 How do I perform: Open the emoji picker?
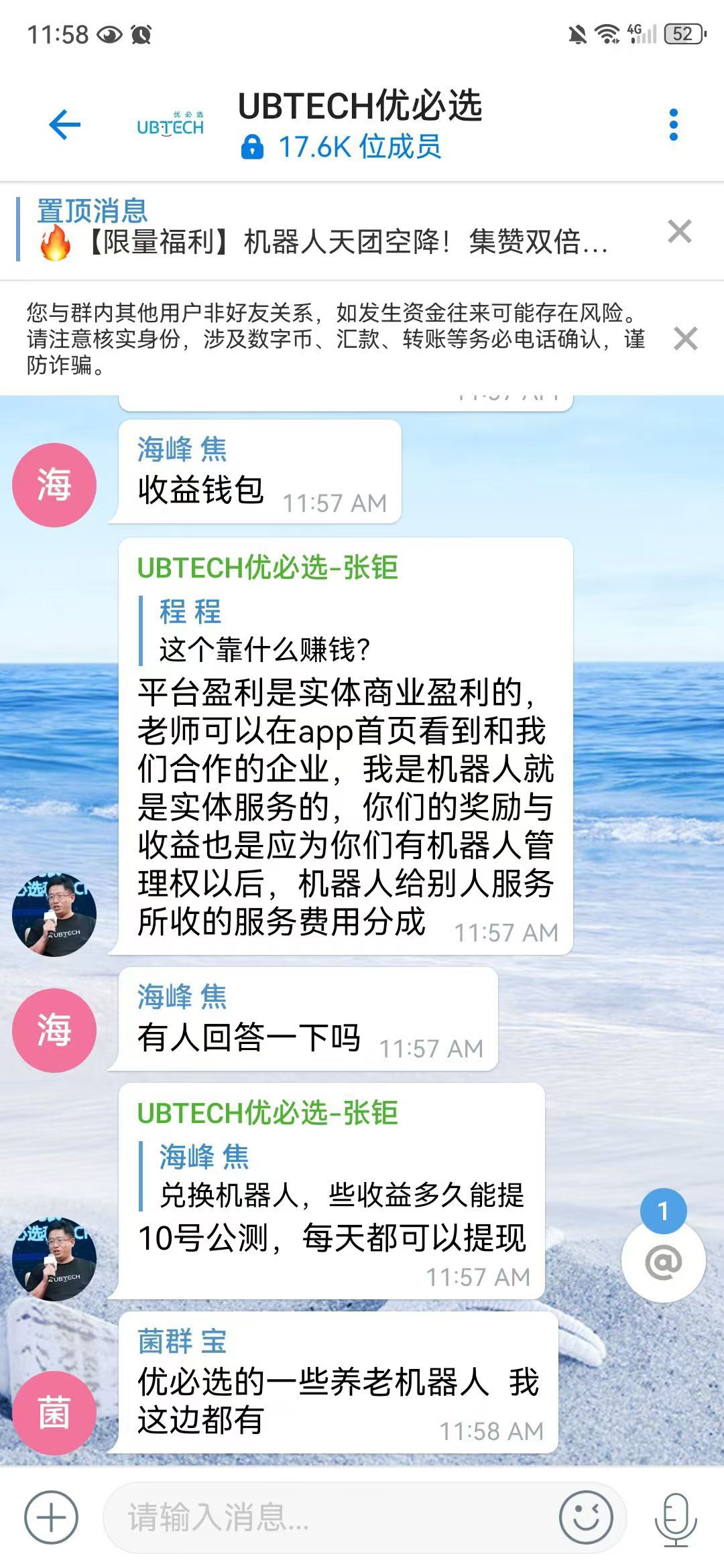pos(586,1517)
